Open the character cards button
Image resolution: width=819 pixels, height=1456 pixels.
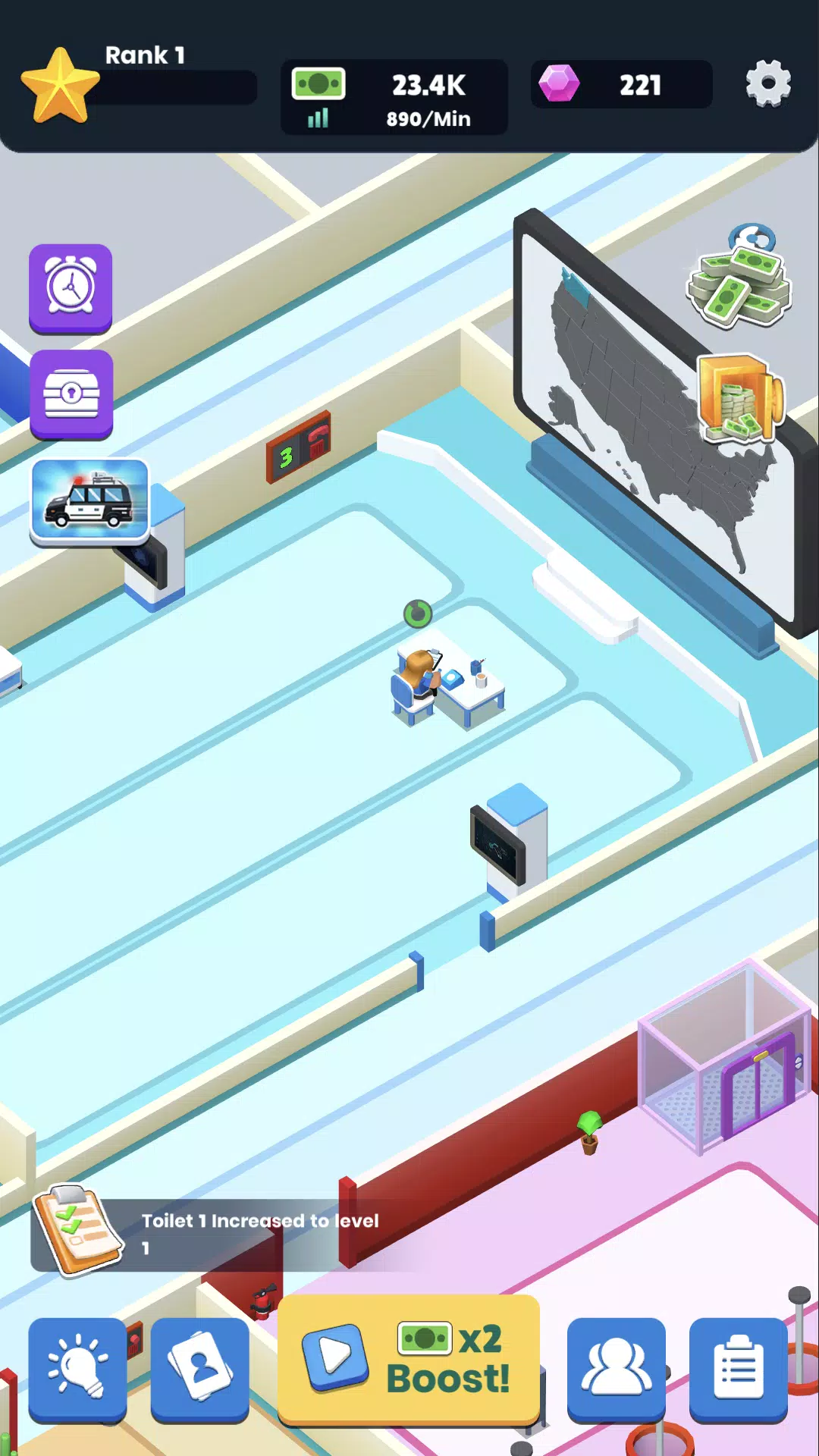click(x=199, y=1367)
